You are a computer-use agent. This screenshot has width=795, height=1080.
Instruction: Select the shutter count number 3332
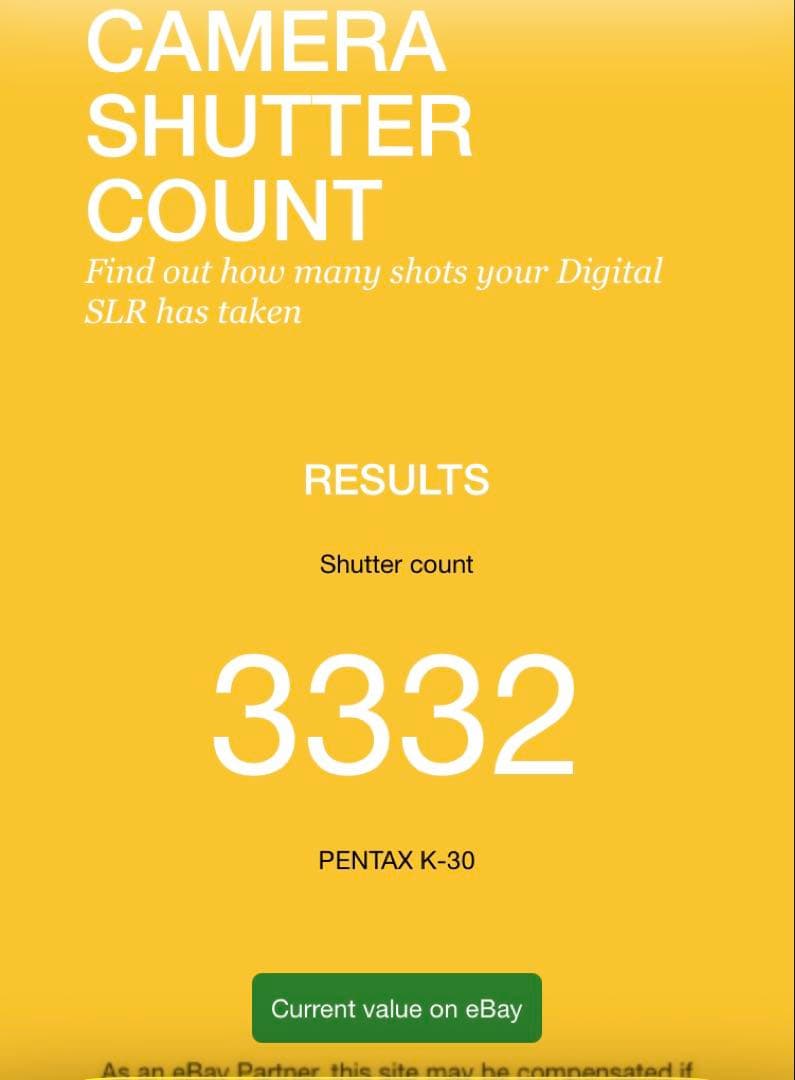(x=396, y=712)
